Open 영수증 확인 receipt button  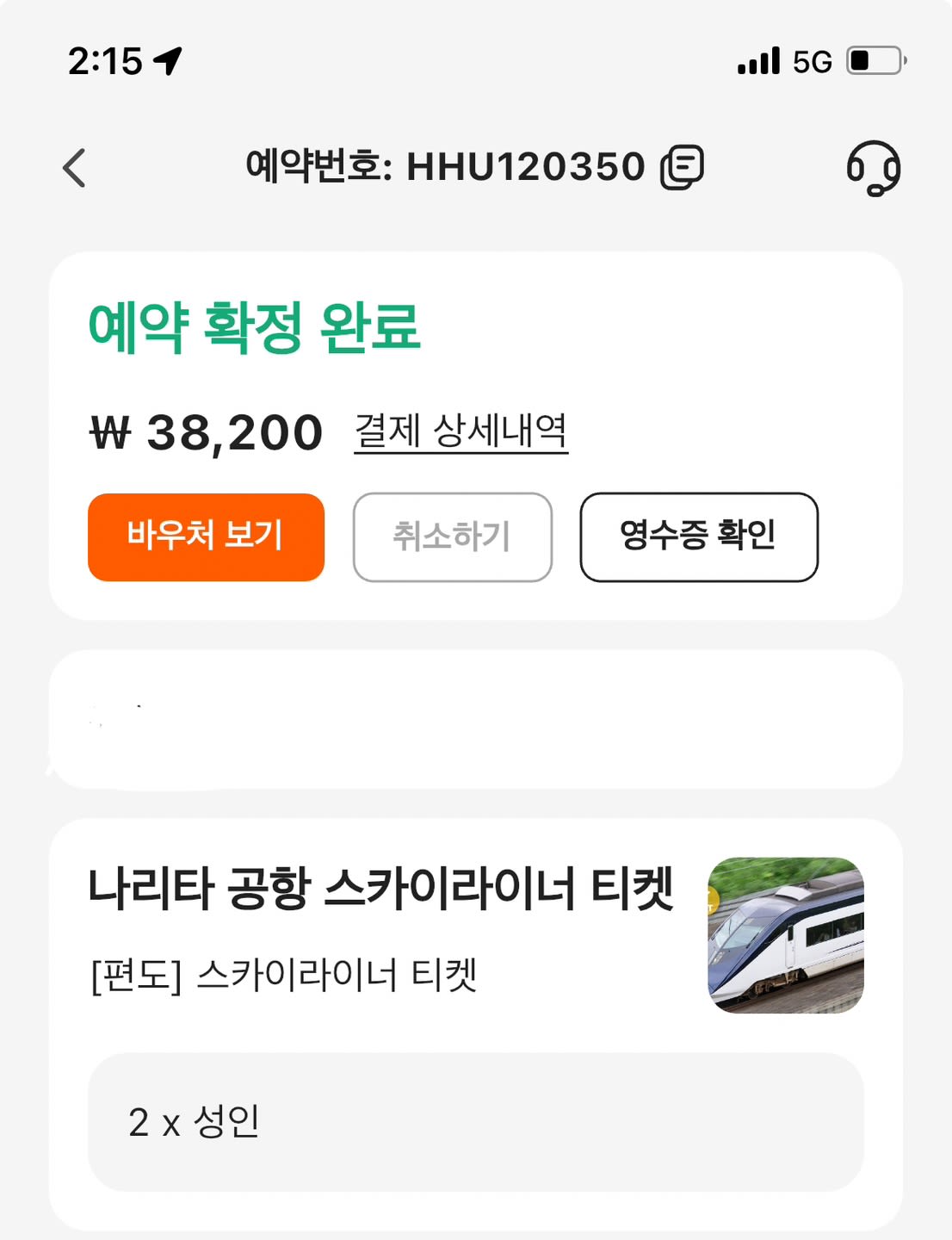[x=699, y=536]
